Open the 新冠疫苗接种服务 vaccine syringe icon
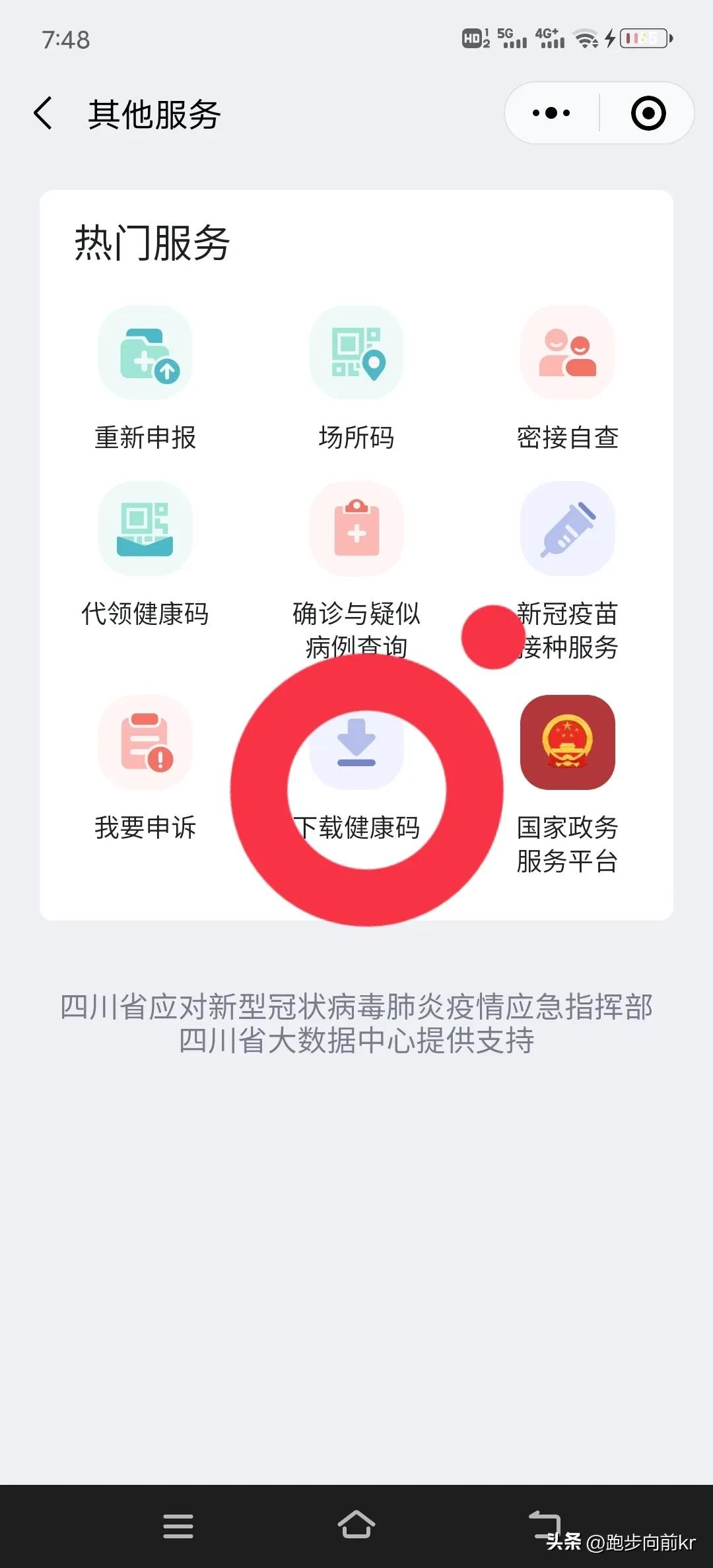713x1568 pixels. (x=566, y=530)
